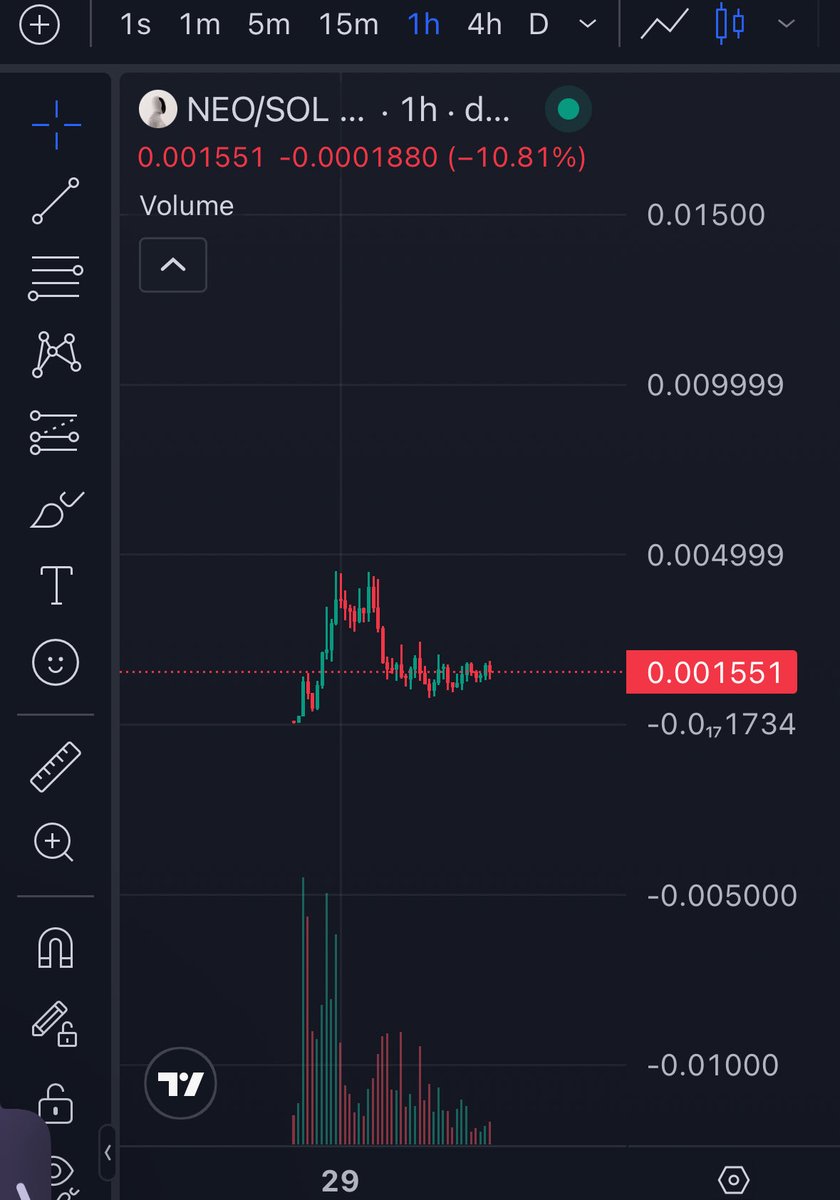Screen dimensions: 840x1200
Task: Open the brush drawing tool
Action: click(56, 512)
